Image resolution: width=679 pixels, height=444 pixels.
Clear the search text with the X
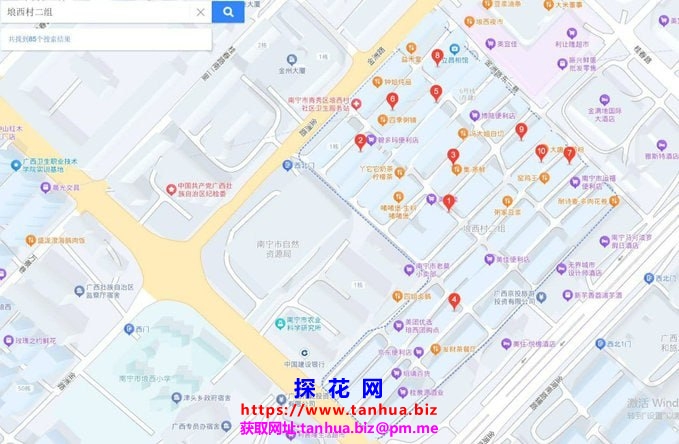tap(200, 12)
